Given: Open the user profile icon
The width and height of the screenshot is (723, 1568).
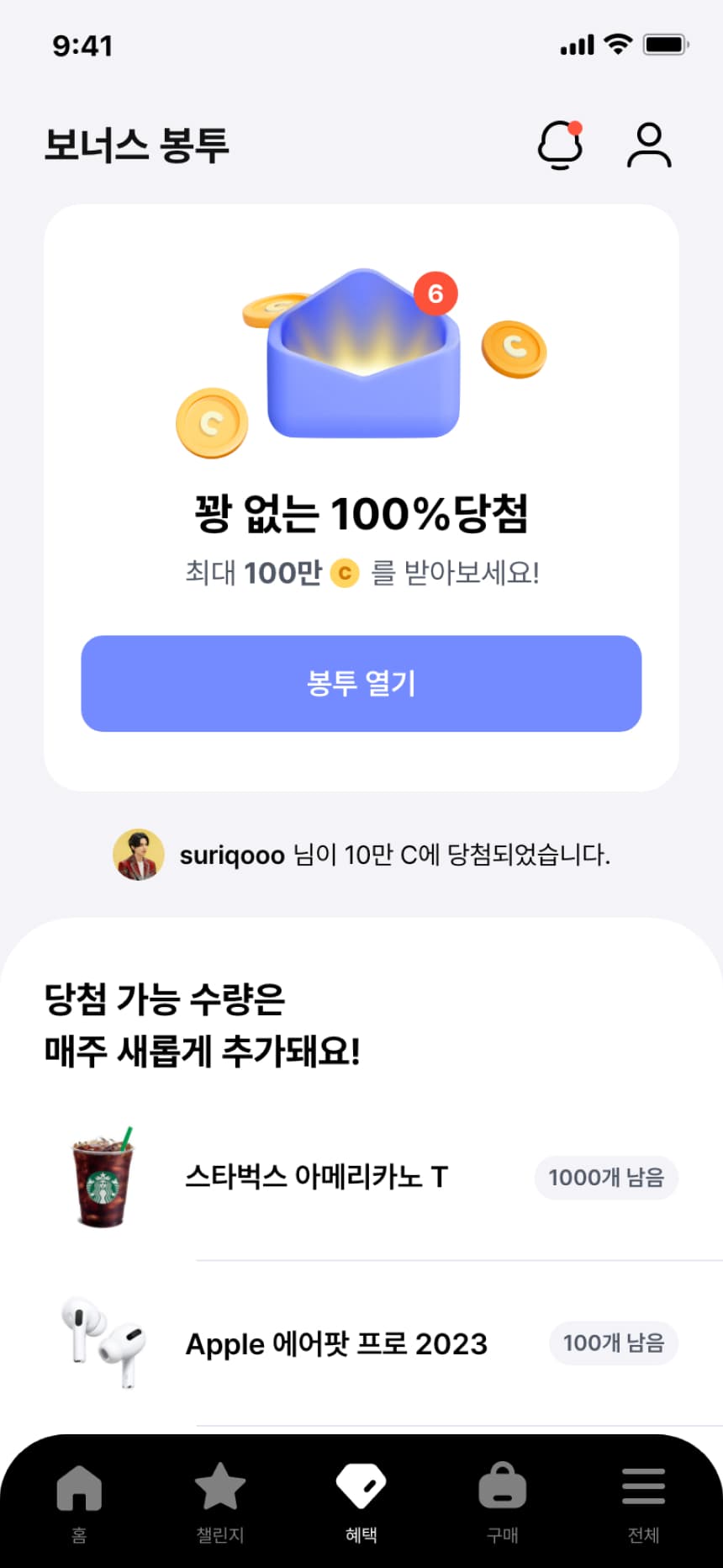Looking at the screenshot, I should [x=649, y=145].
